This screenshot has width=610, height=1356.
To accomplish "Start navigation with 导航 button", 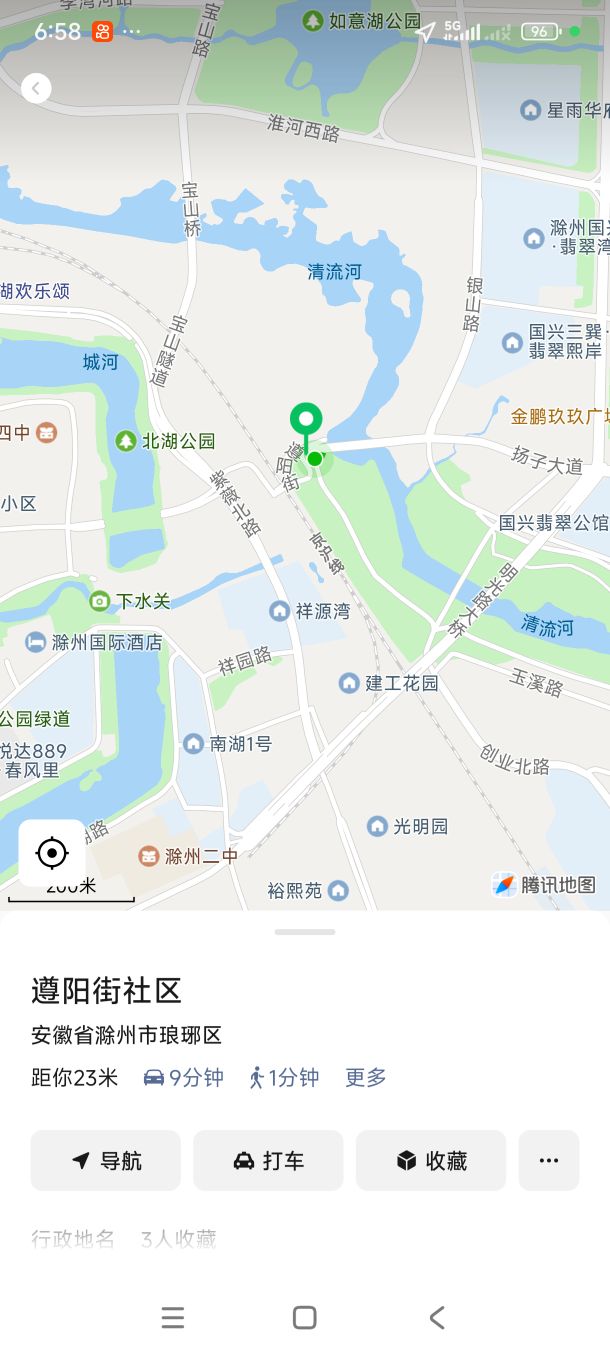I will 106,1160.
